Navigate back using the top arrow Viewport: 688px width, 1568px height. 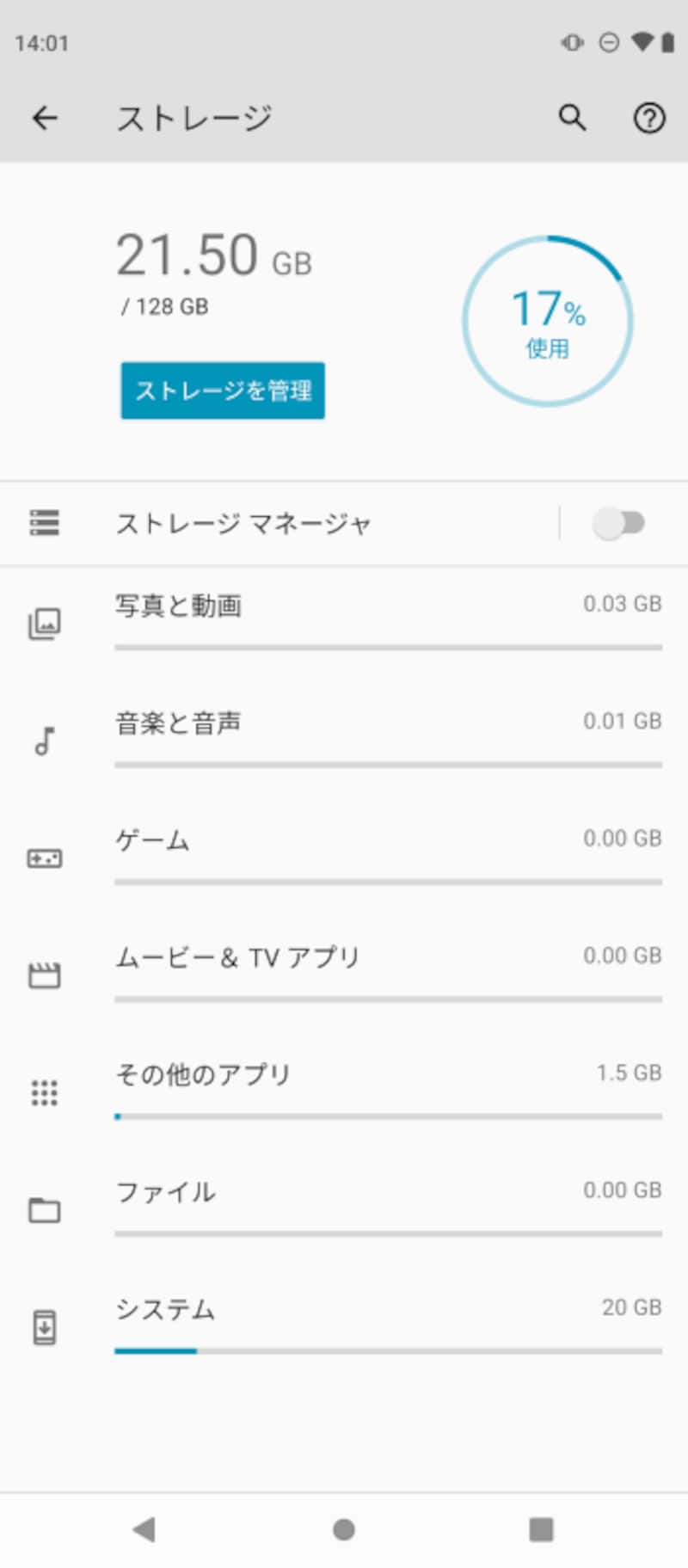[44, 118]
